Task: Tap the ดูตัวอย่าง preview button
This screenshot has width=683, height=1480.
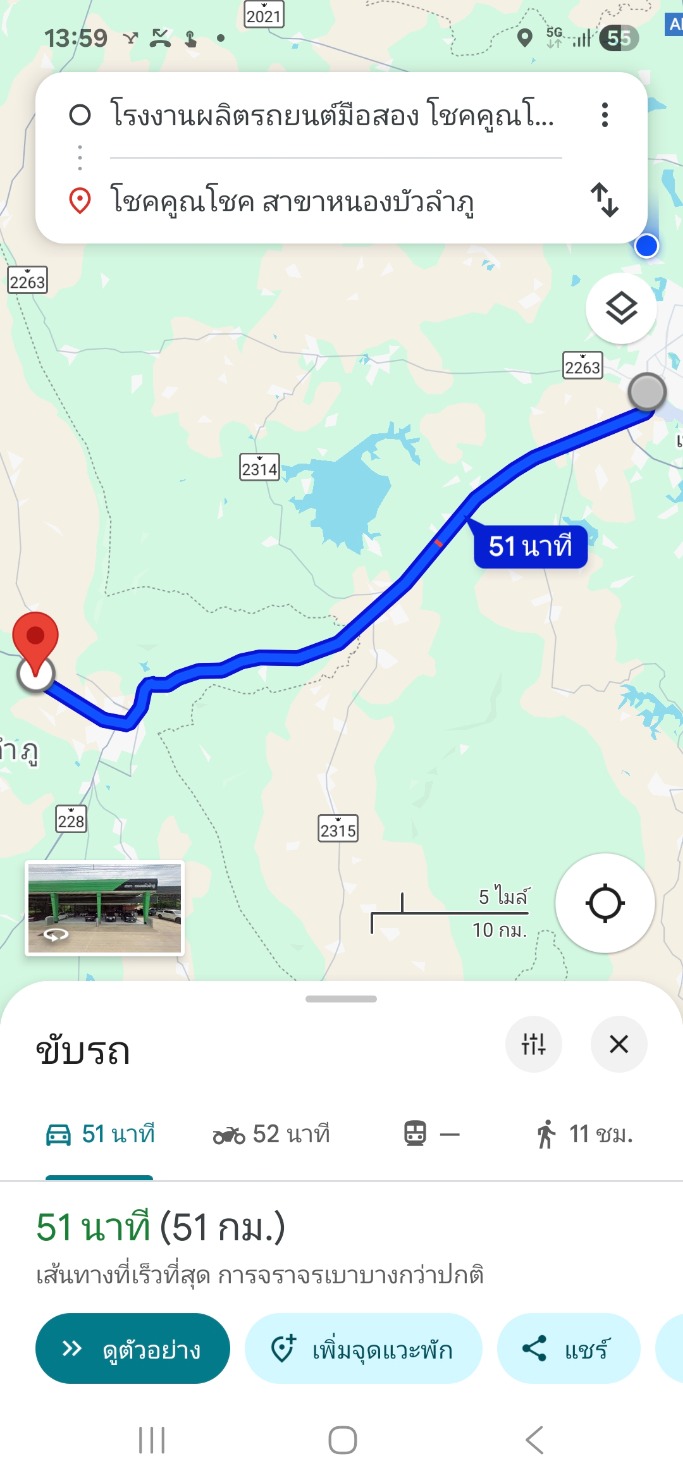Action: tap(133, 1349)
